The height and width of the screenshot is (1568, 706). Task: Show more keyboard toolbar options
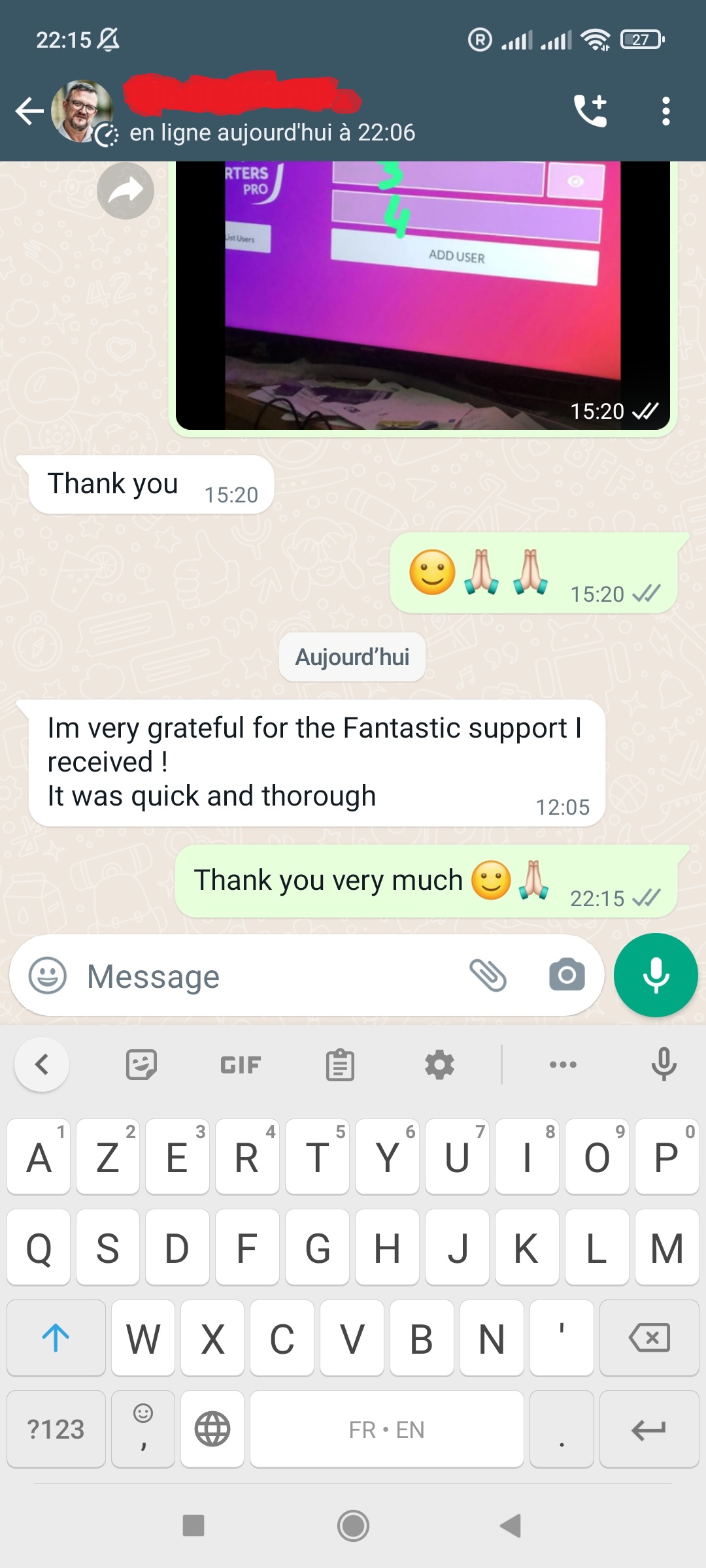(x=563, y=1065)
